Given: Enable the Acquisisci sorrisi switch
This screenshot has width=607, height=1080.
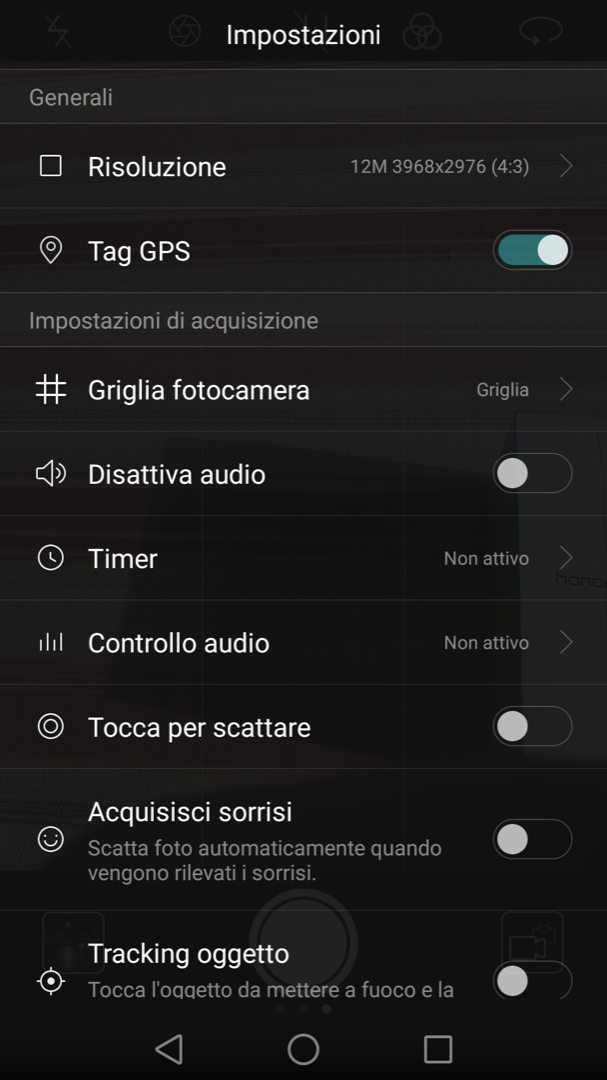Looking at the screenshot, I should pyautogui.click(x=532, y=839).
